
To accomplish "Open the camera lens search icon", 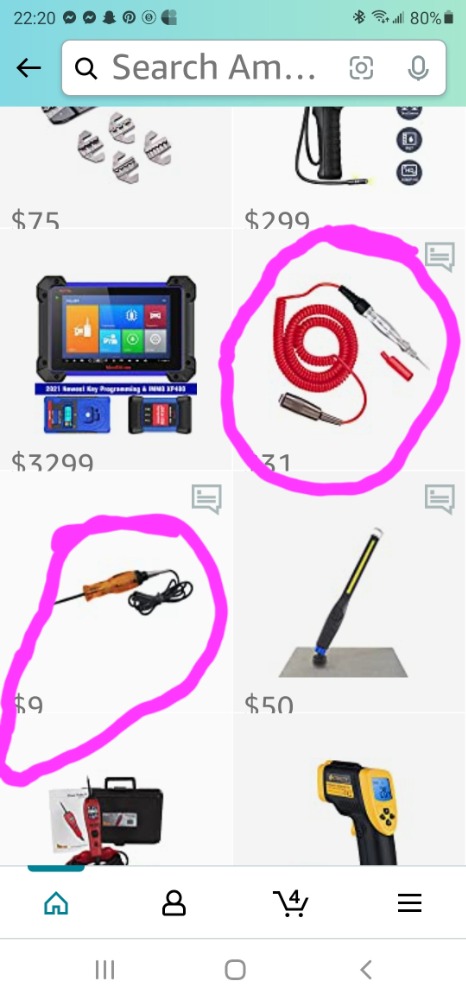I will point(361,68).
